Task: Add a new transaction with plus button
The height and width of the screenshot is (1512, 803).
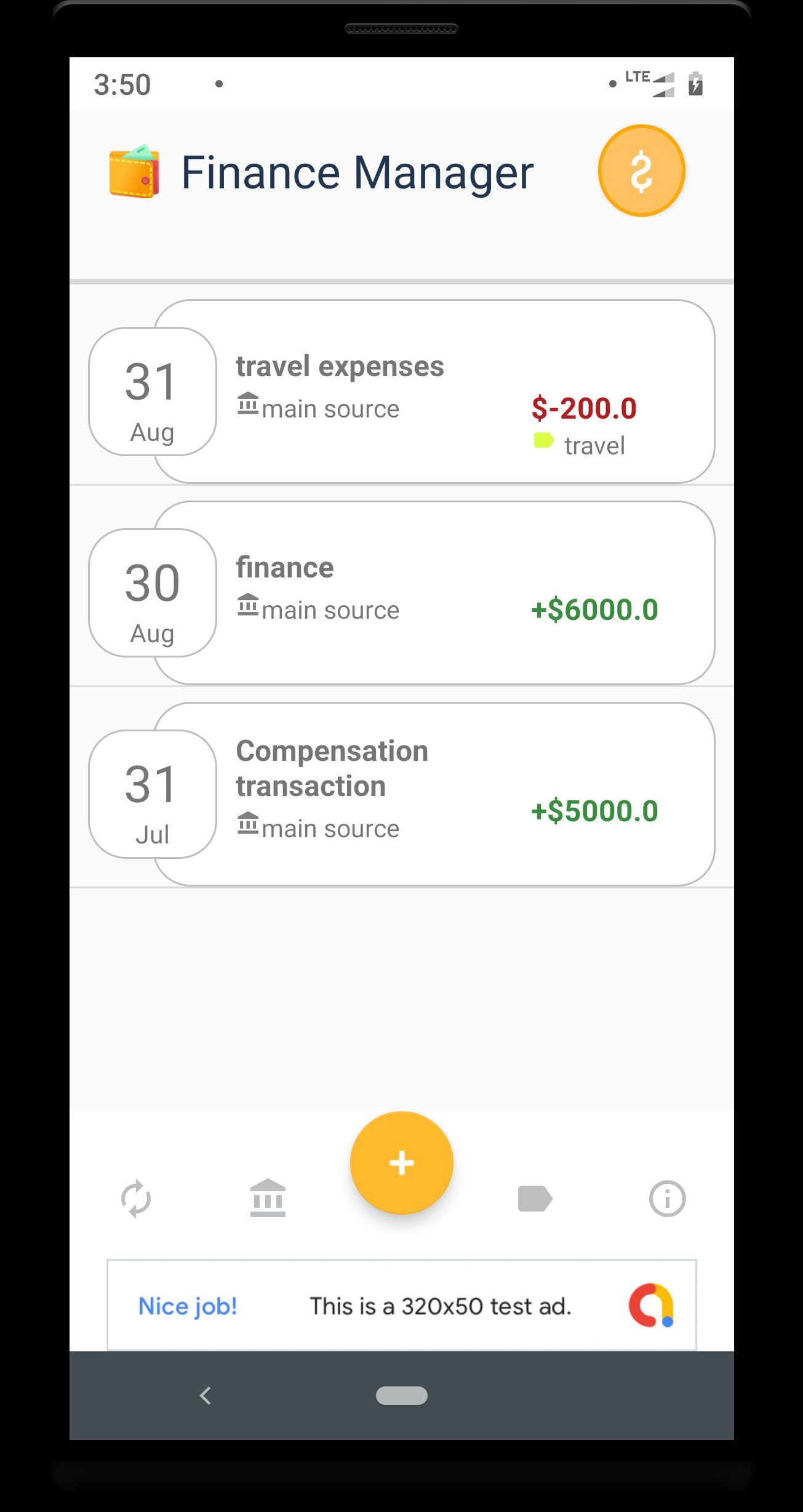Action: click(401, 1162)
